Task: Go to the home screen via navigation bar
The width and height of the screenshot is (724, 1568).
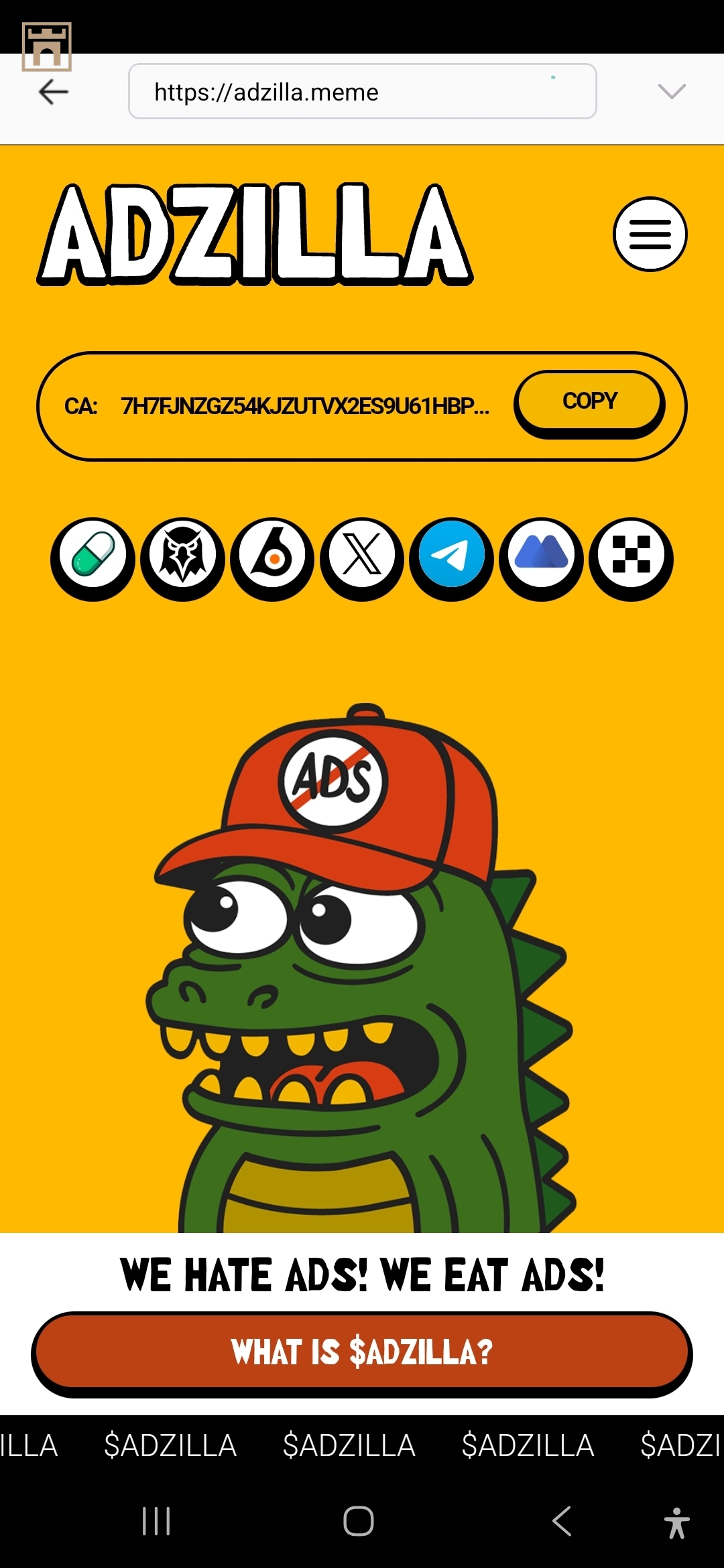Action: [359, 1521]
